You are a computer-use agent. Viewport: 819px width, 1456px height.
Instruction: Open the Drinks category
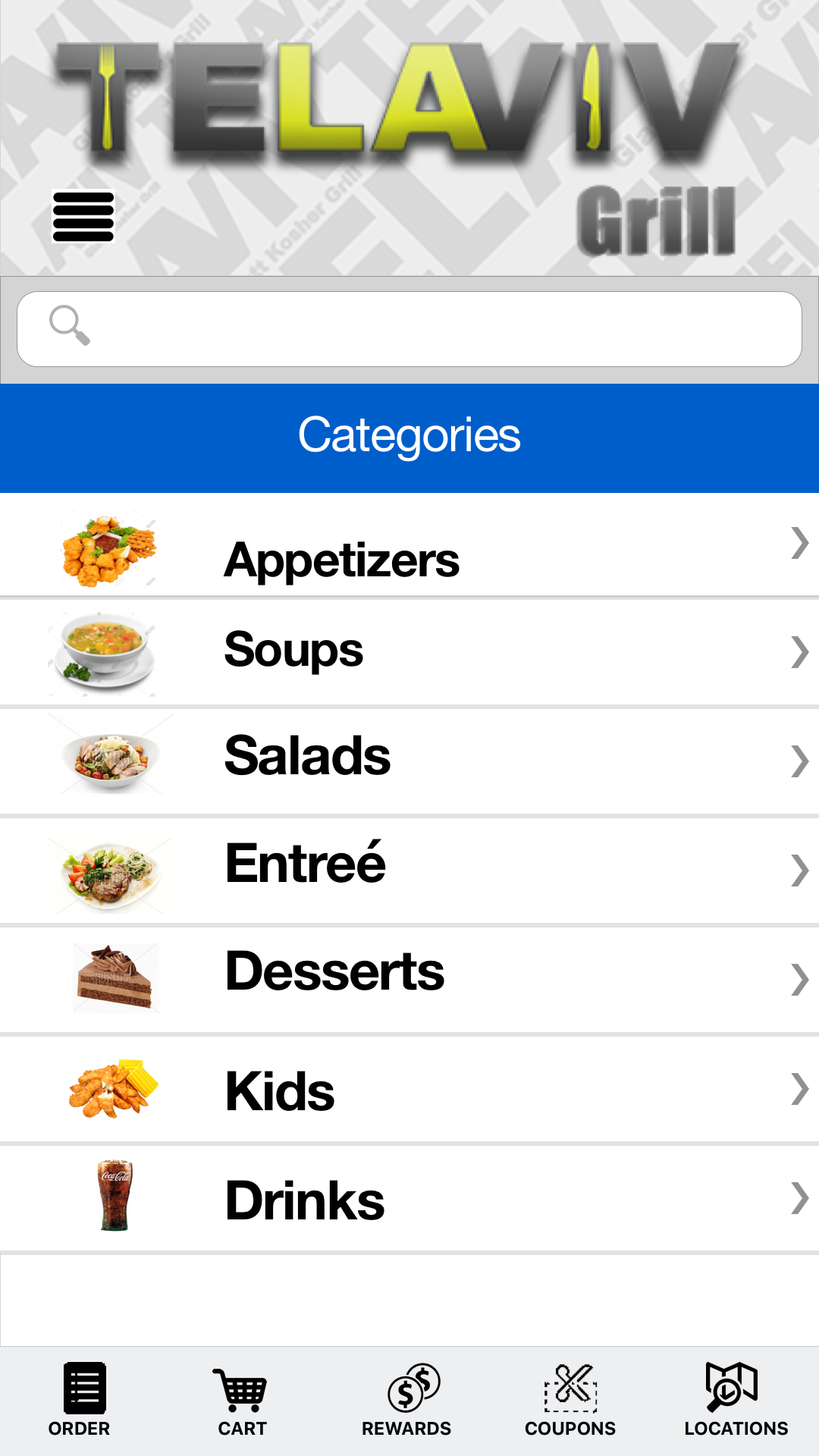pos(409,1199)
